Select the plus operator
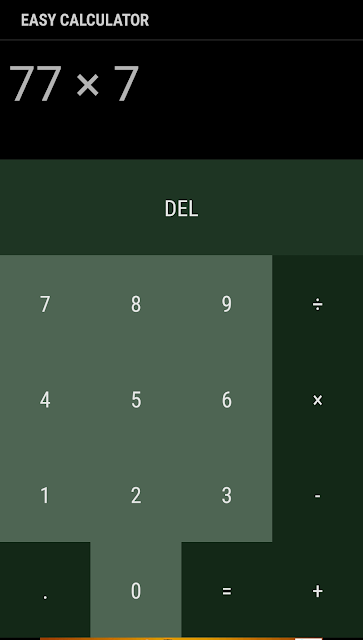The image size is (363, 640). click(318, 590)
